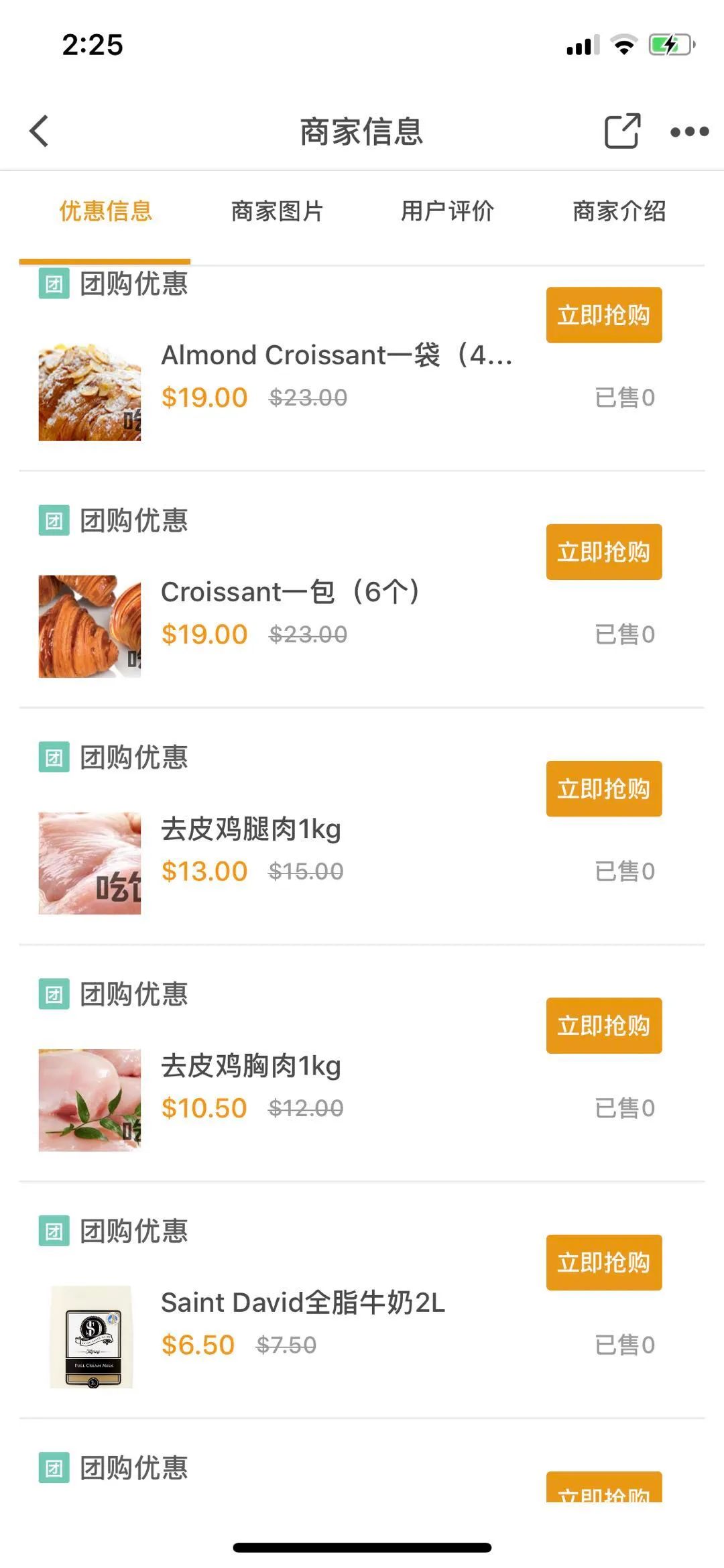Viewport: 724px width, 1568px height.
Task: Open the three-dot overflow menu
Action: [x=690, y=131]
